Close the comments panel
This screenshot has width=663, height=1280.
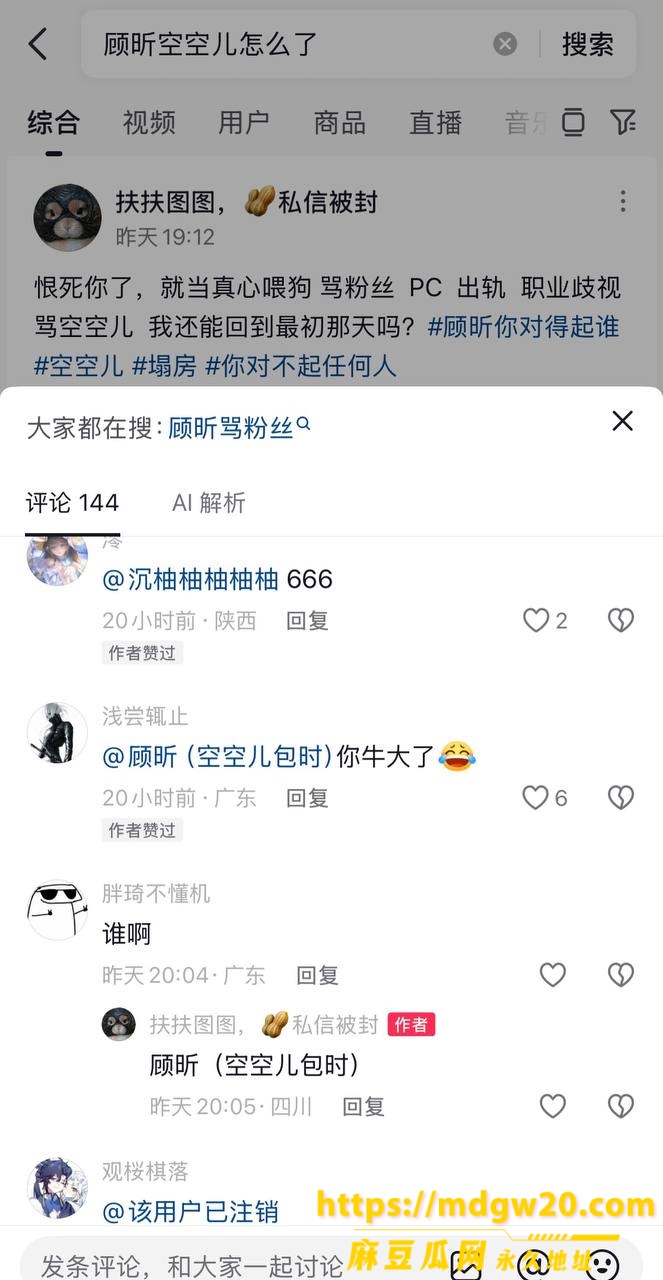tap(622, 421)
